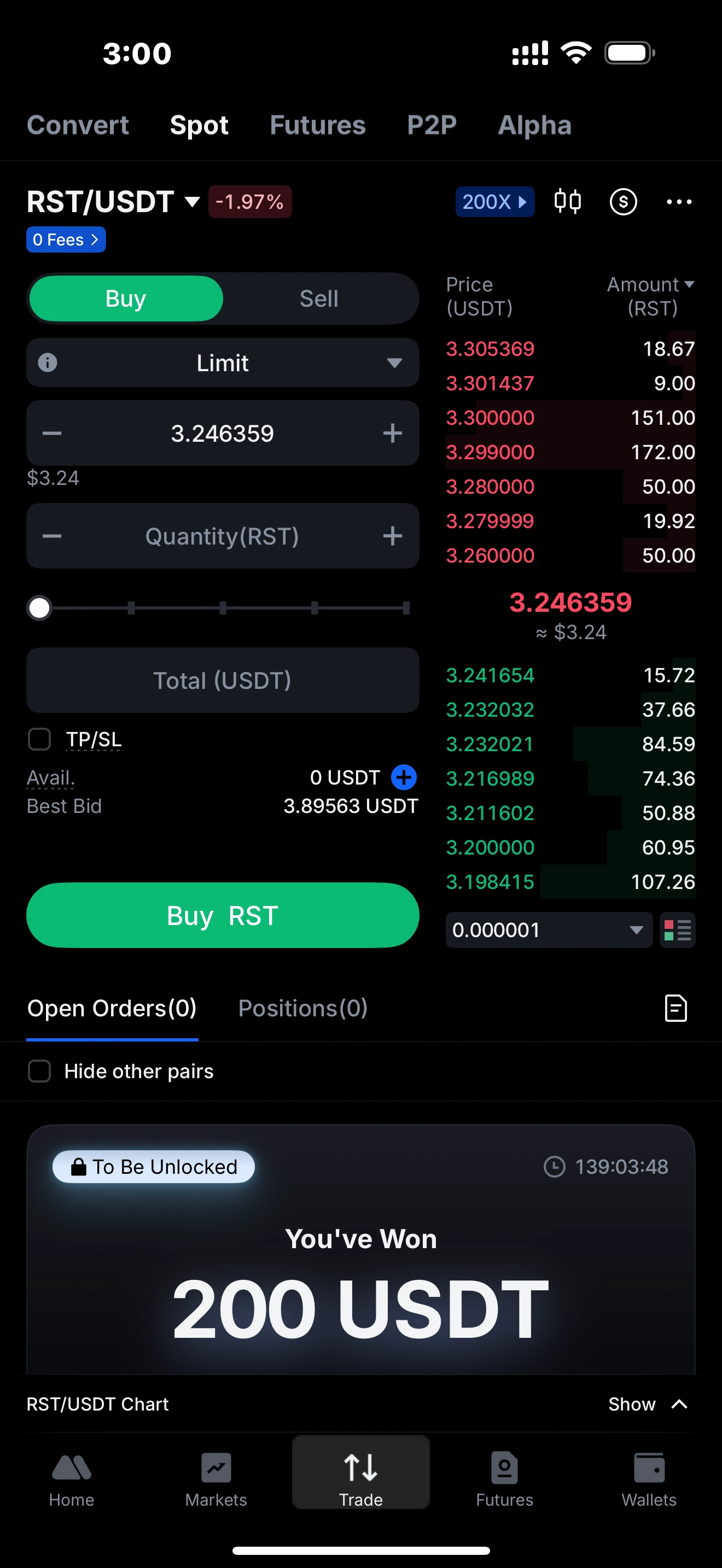The image size is (722, 1568).
Task: Go to the Wallets tab
Action: 649,1479
